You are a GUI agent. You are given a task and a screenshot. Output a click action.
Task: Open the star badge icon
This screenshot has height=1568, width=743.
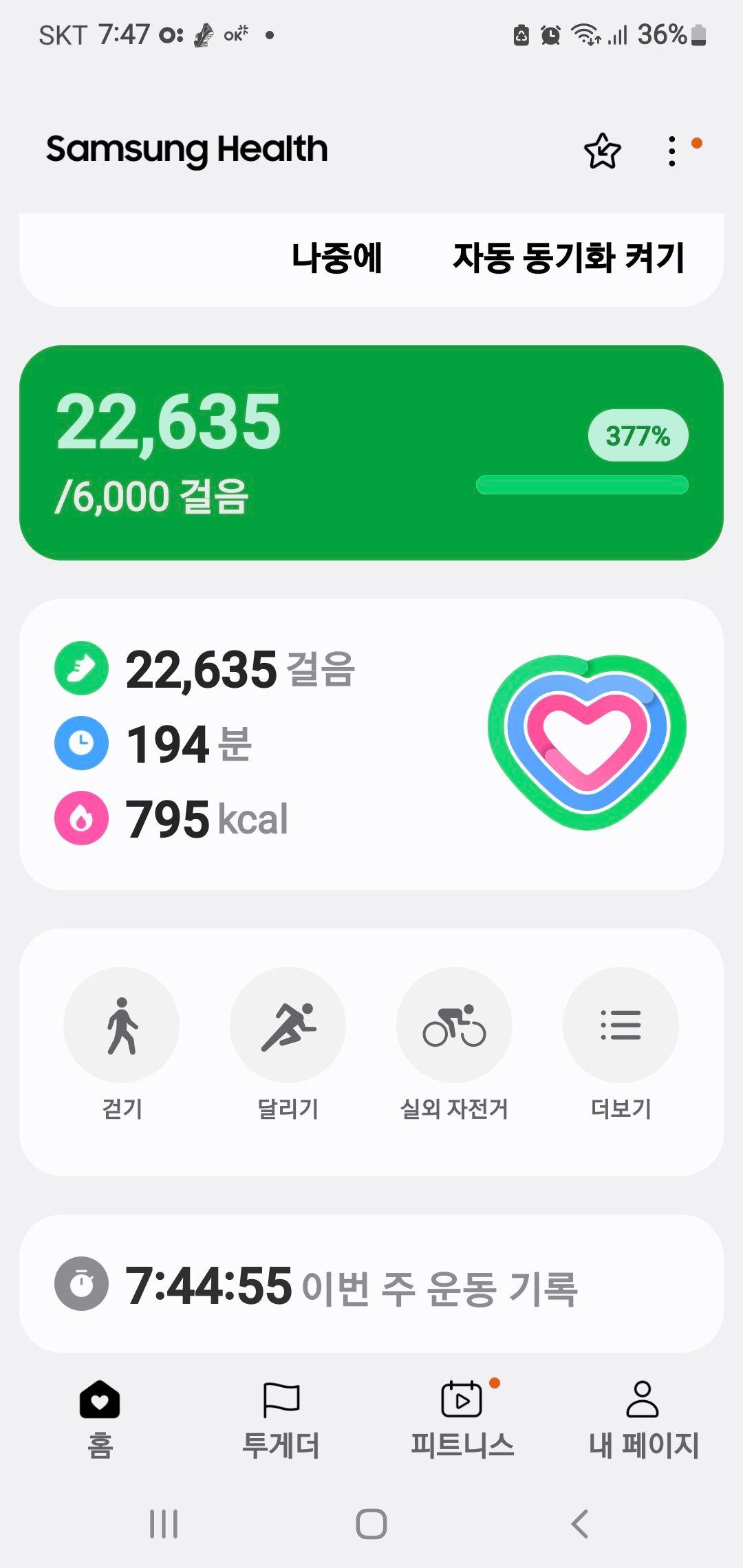click(x=602, y=151)
